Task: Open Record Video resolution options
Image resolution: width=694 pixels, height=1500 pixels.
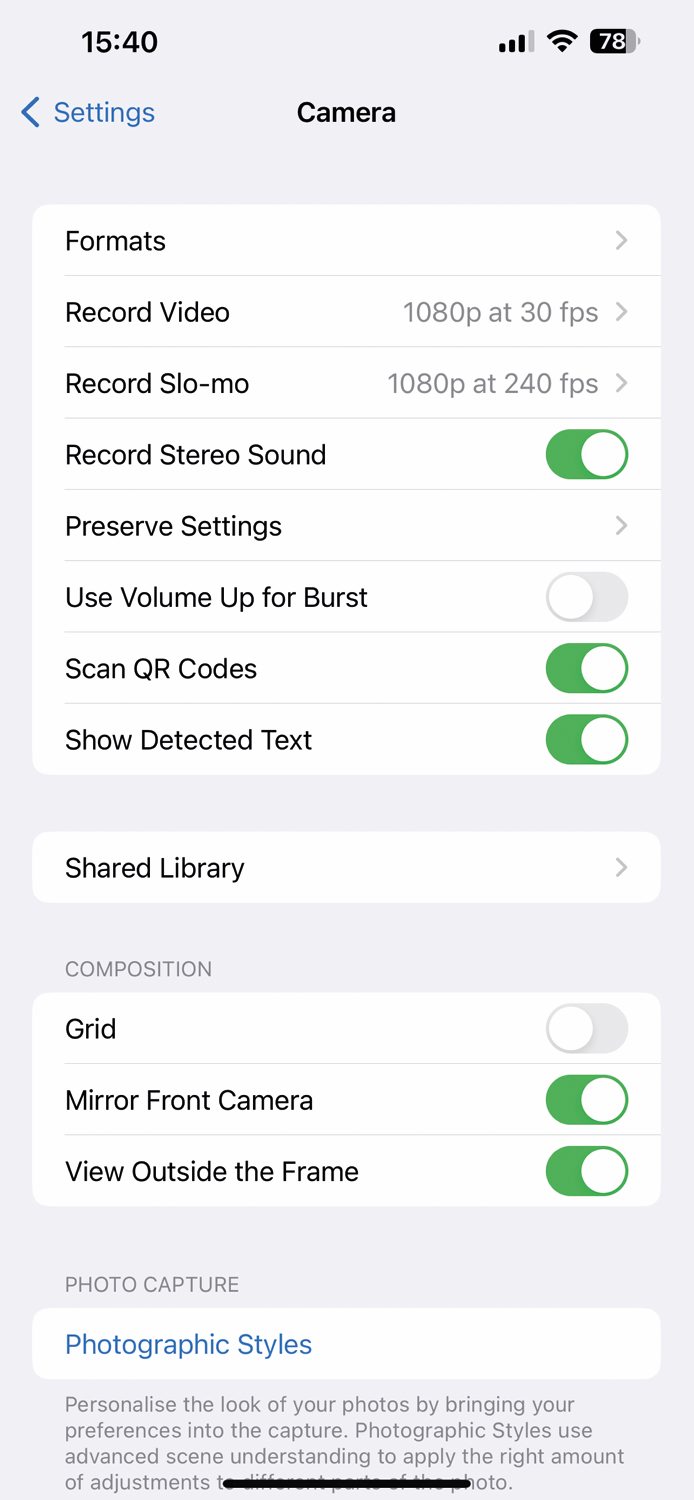Action: [347, 312]
